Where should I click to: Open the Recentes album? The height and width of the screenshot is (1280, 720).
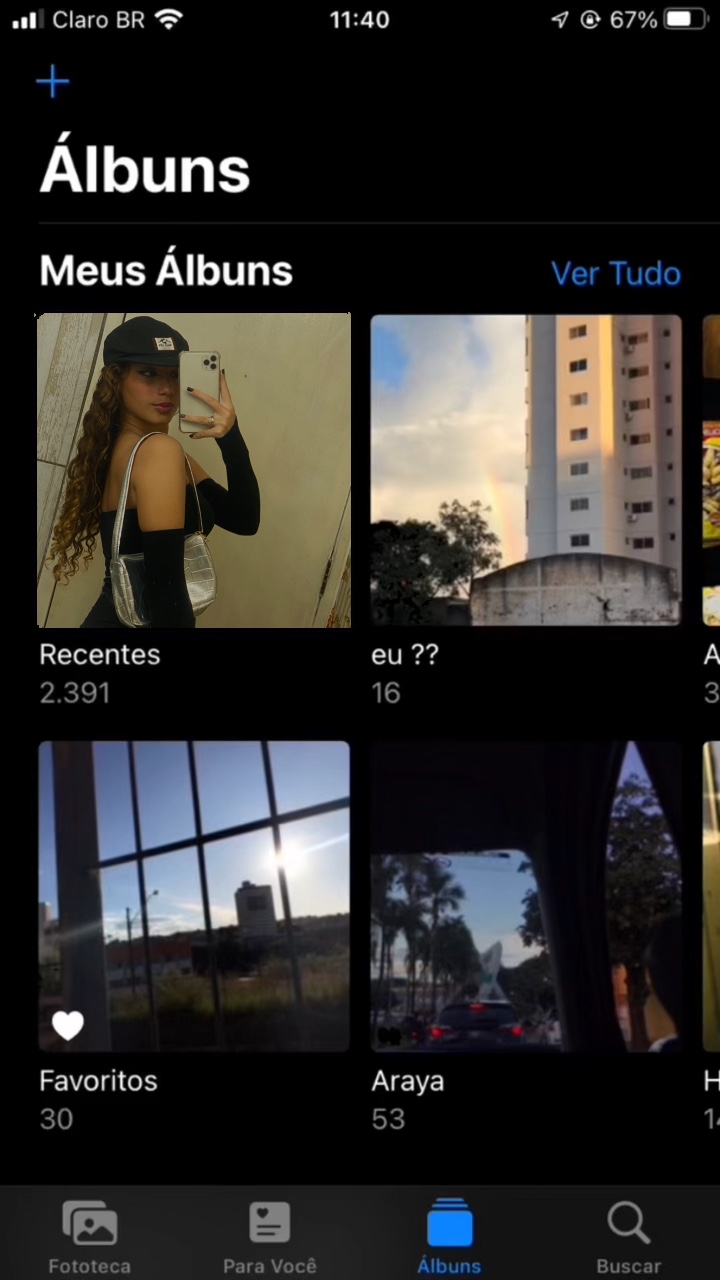point(194,471)
